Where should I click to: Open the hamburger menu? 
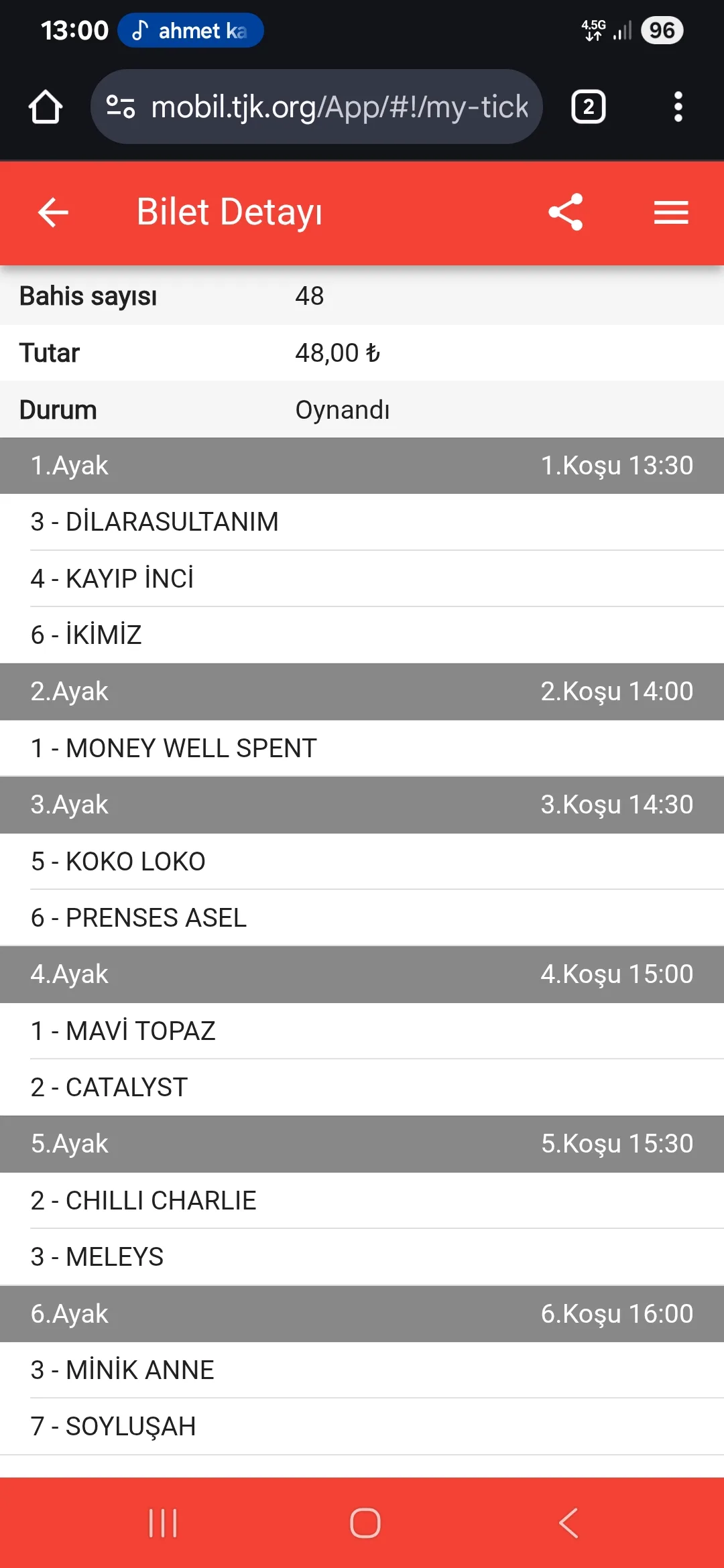click(x=671, y=212)
